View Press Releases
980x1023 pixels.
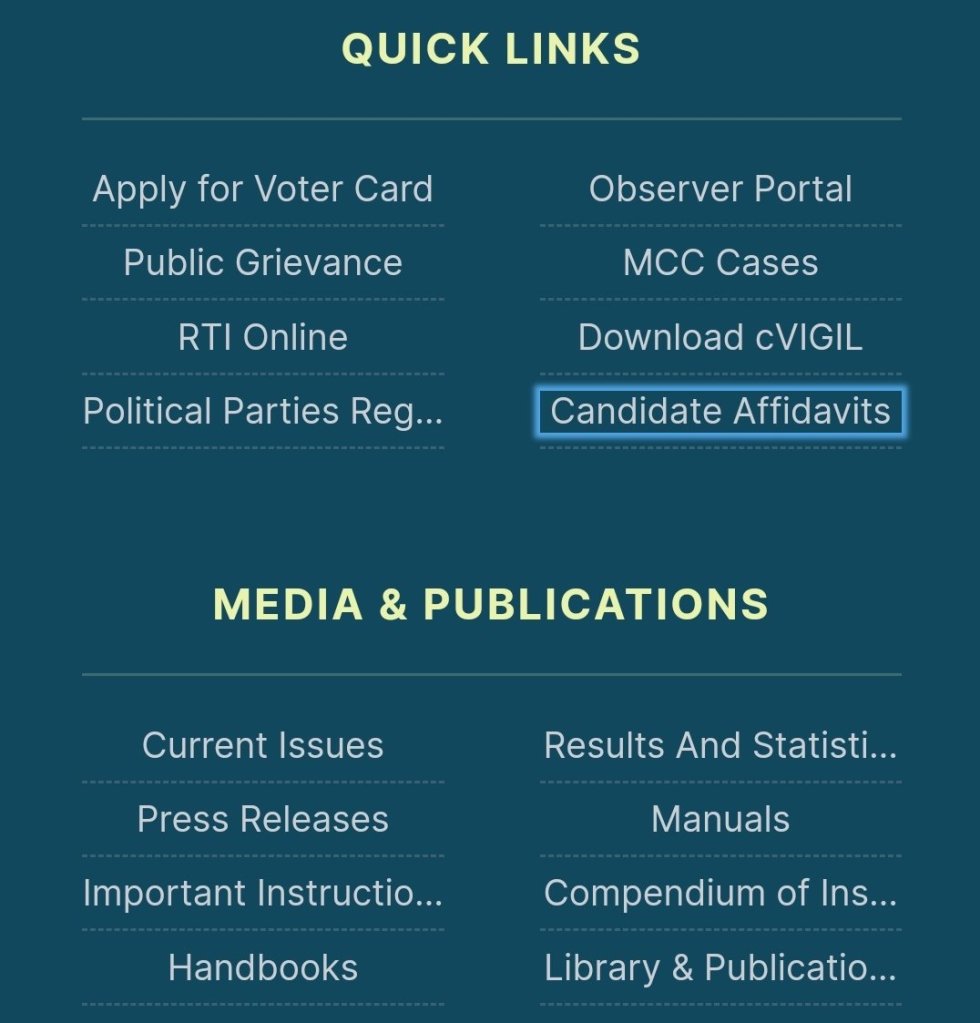263,819
